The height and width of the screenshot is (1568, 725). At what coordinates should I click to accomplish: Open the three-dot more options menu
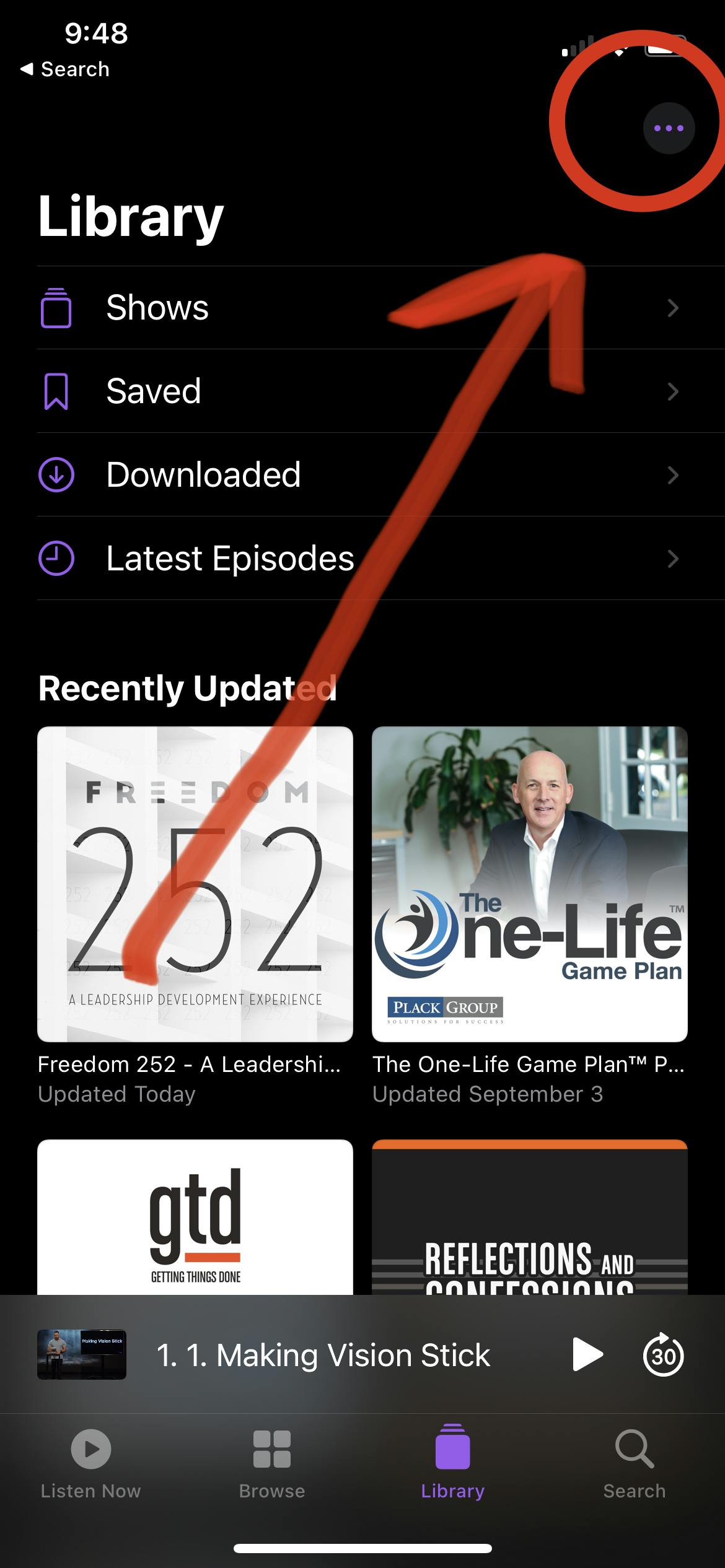(669, 128)
